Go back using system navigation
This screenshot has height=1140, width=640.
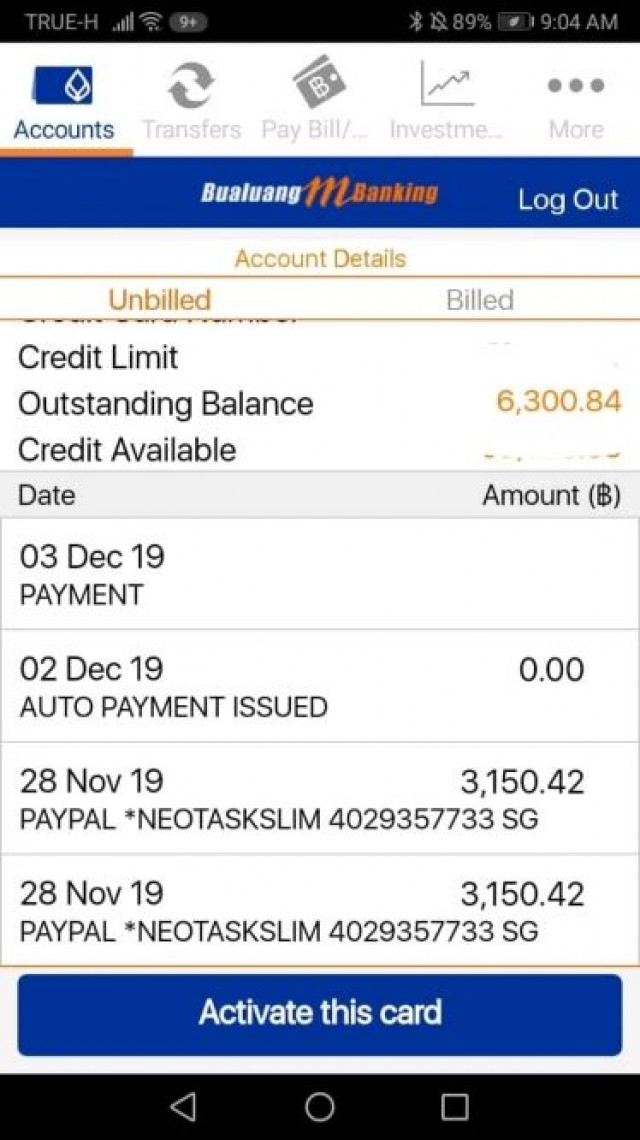pos(183,1106)
